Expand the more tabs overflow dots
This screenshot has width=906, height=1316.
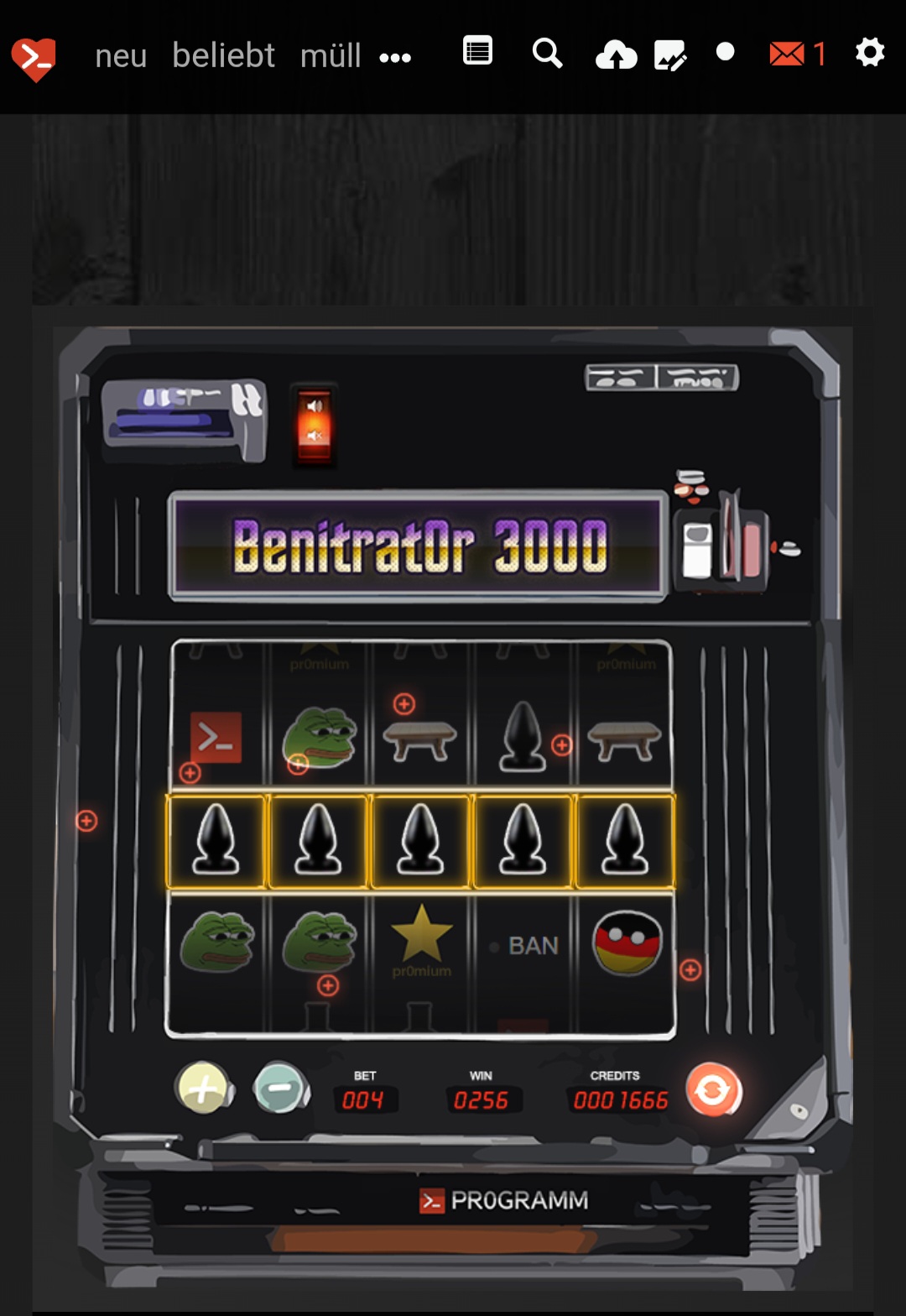click(395, 58)
